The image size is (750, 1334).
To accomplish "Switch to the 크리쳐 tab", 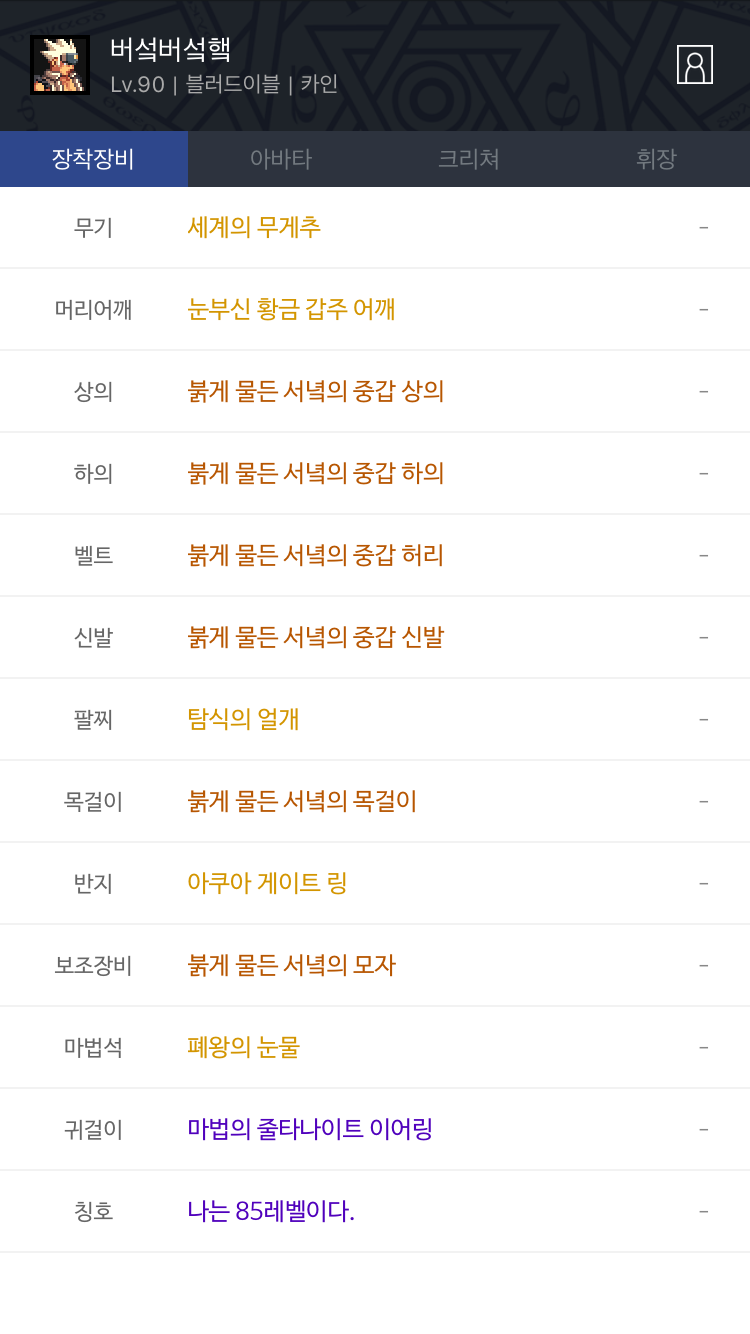I will [x=468, y=159].
